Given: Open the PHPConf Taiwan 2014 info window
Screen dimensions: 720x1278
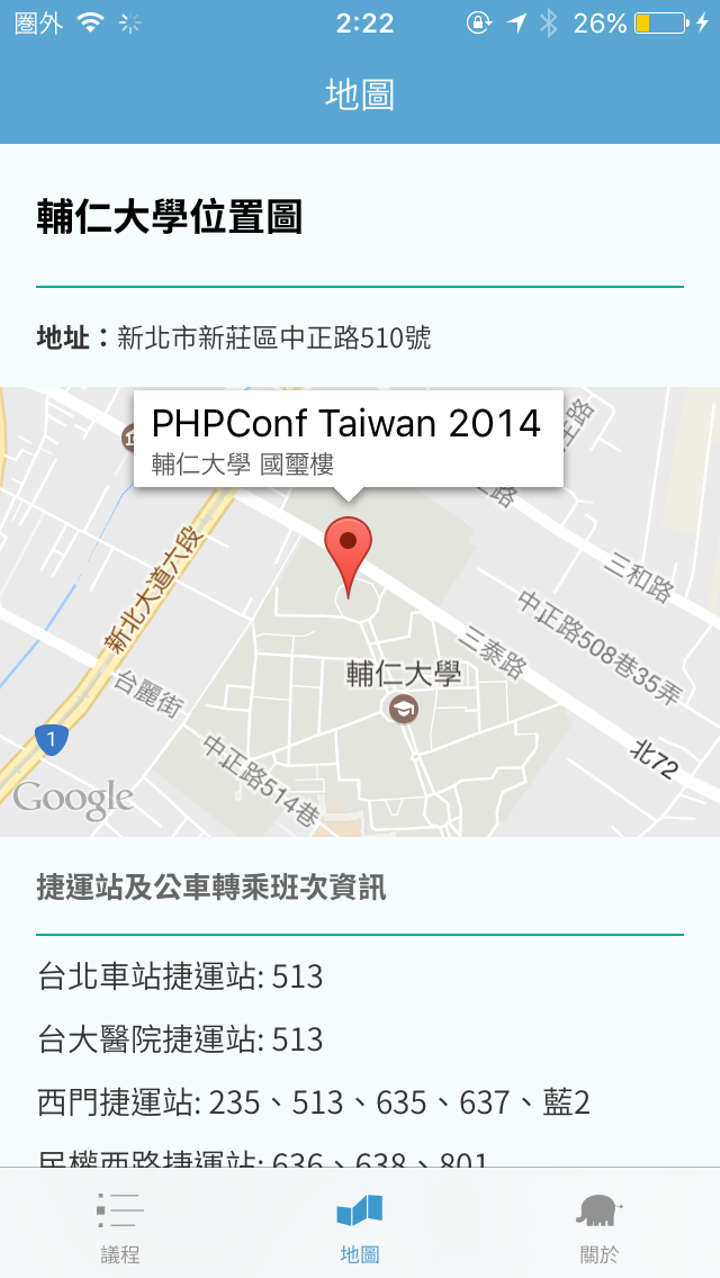Looking at the screenshot, I should coord(347,438).
